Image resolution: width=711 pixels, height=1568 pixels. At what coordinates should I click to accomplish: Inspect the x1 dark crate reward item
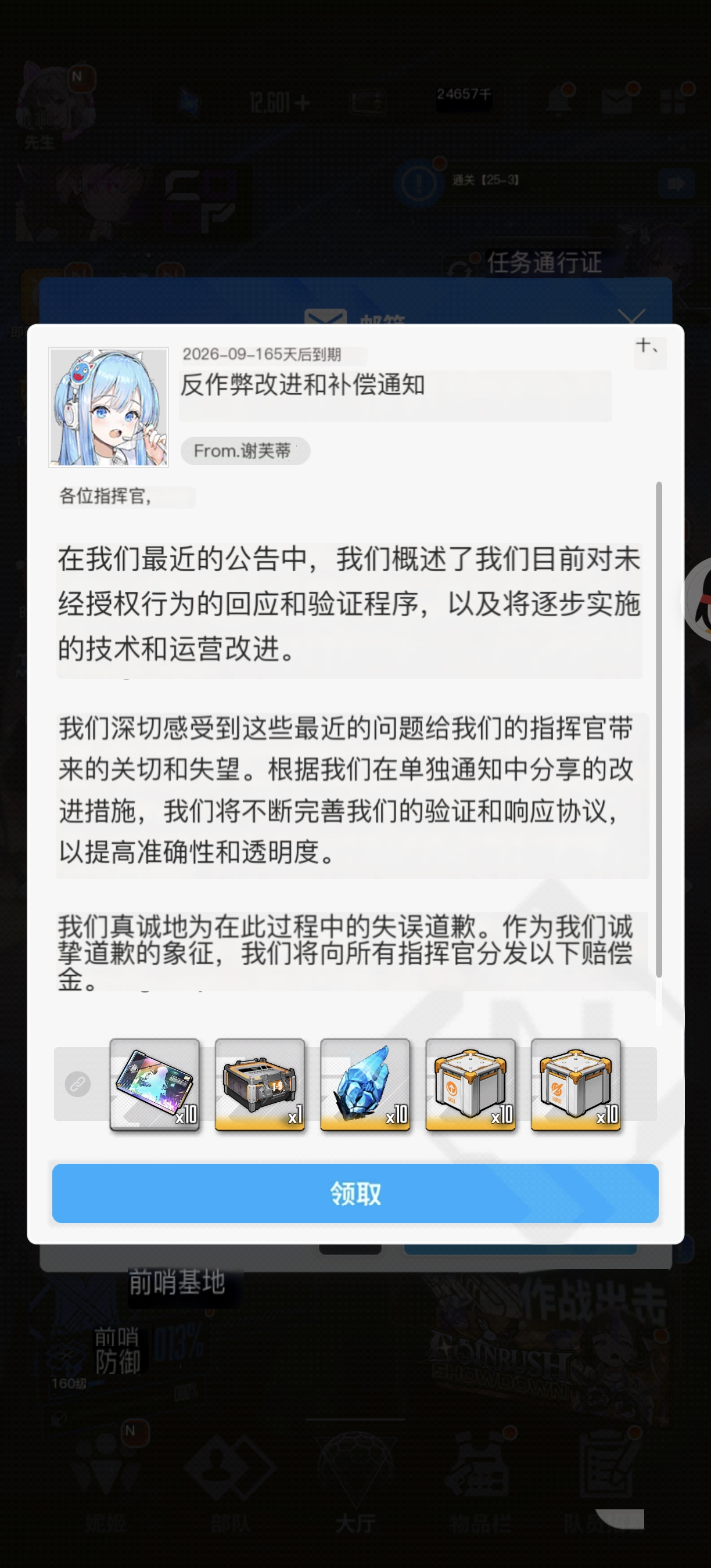[260, 1084]
